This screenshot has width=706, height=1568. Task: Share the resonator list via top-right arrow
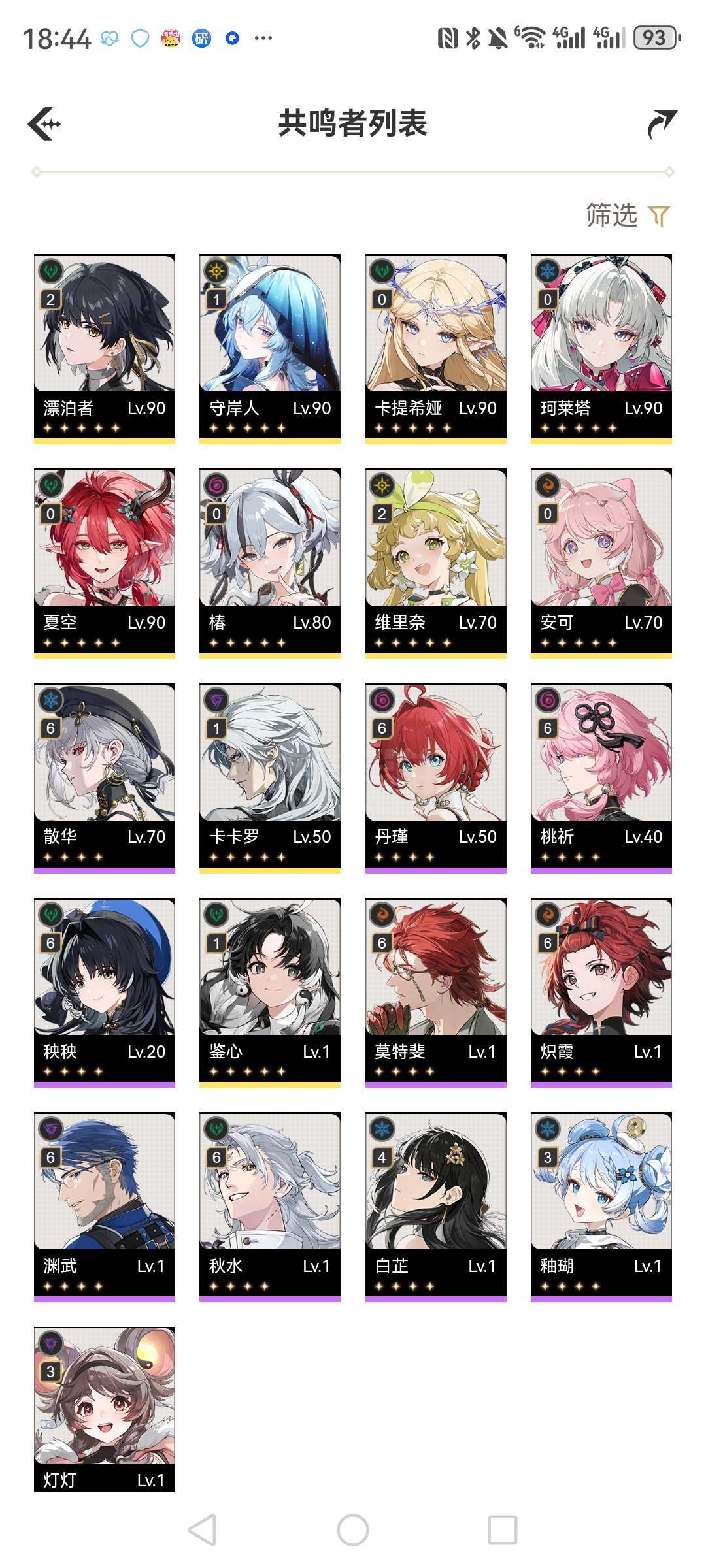coord(662,124)
